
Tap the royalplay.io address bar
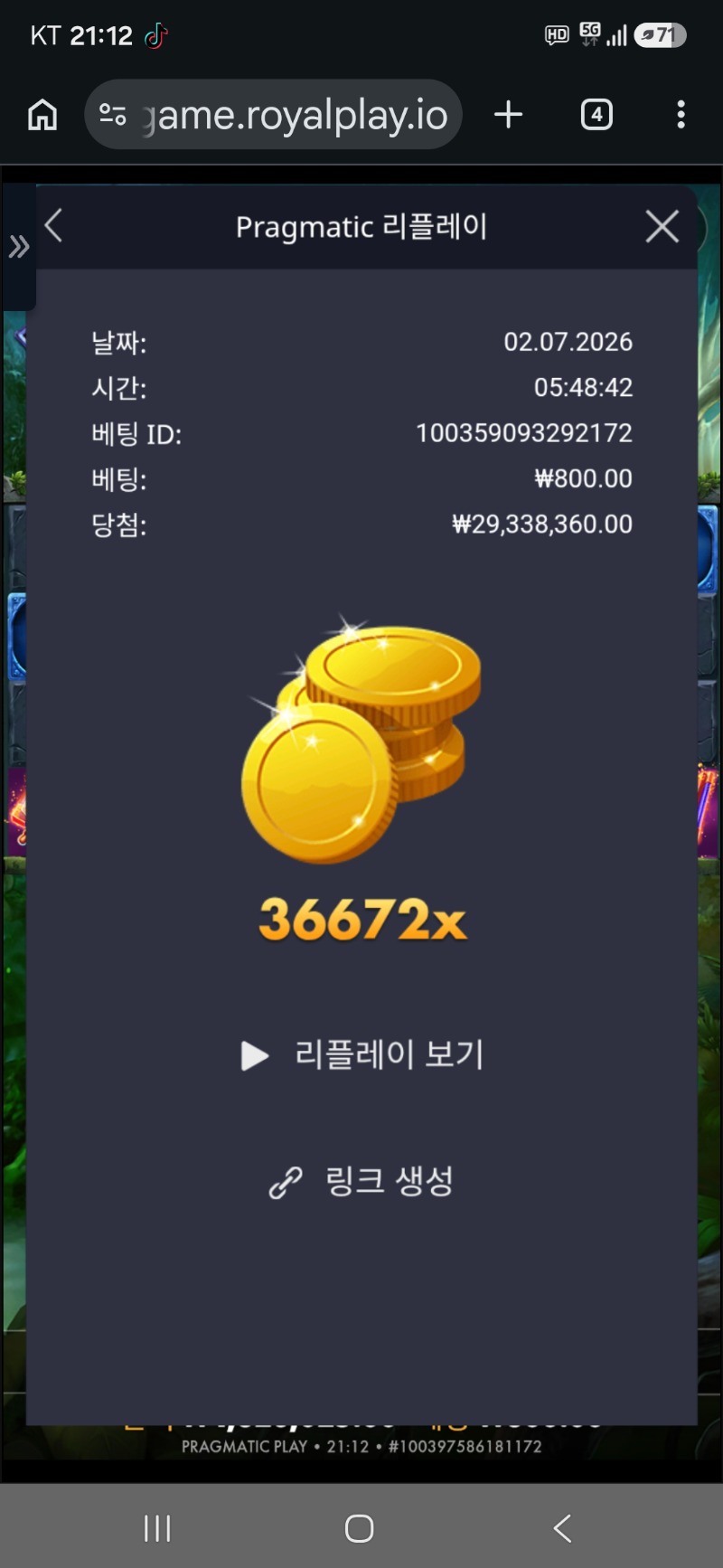tap(273, 115)
